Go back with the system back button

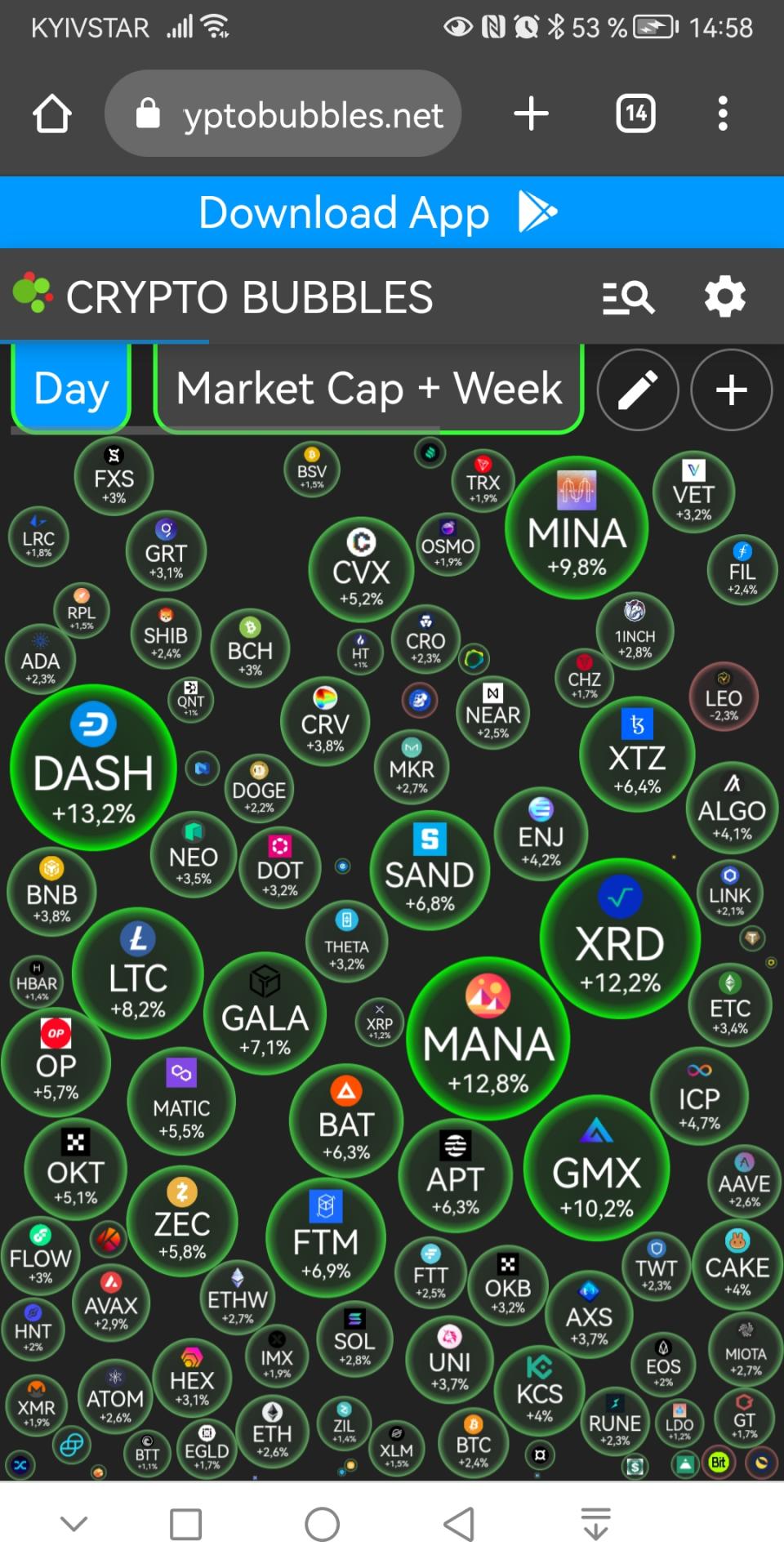[459, 1524]
